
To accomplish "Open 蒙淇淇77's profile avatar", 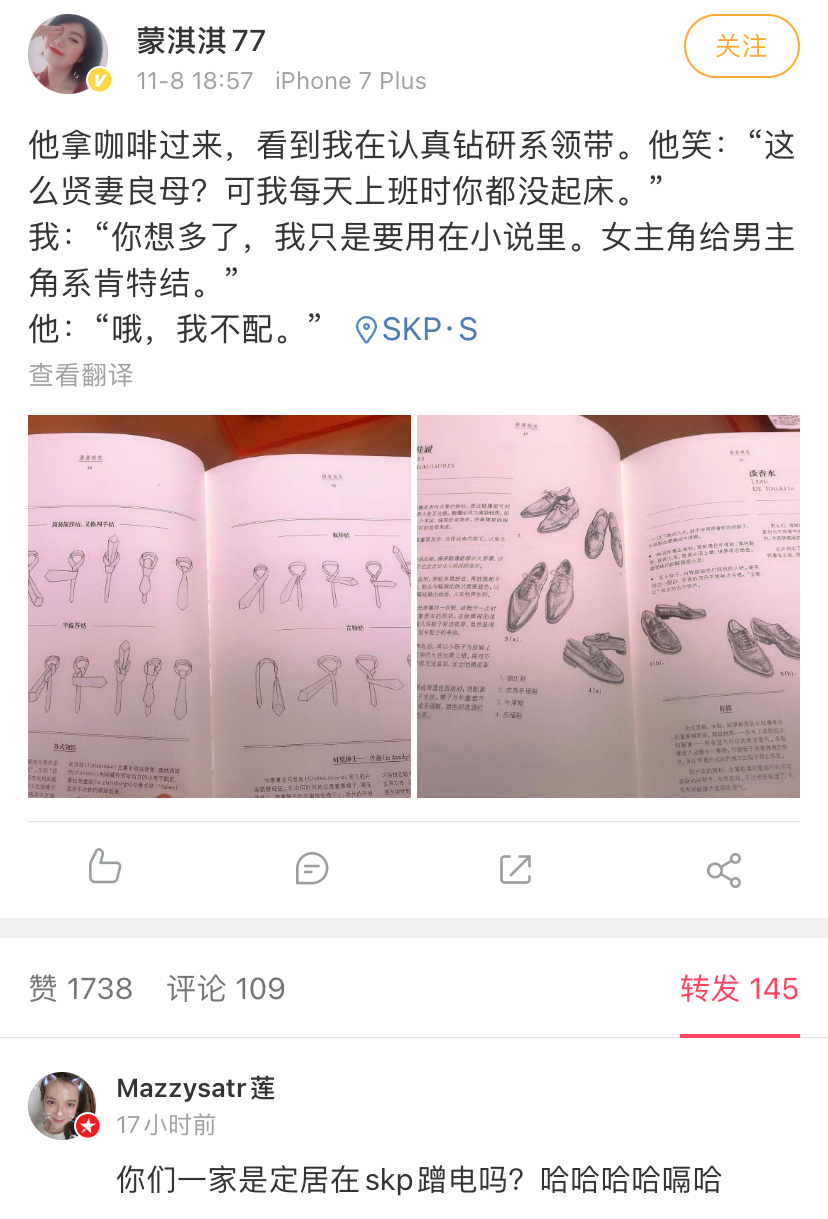I will tap(68, 54).
